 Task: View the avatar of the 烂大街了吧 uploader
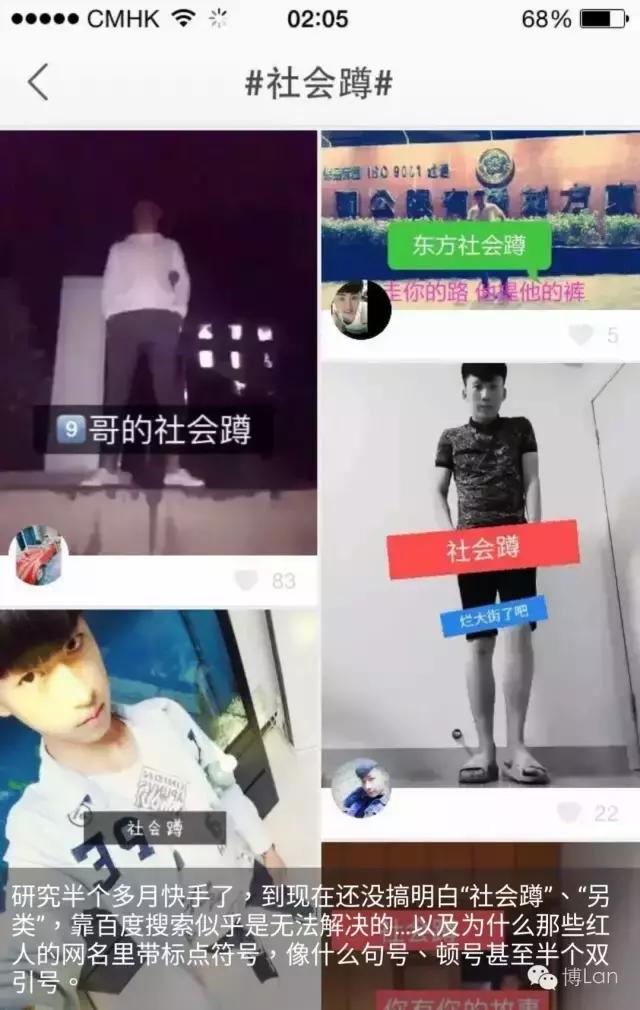click(x=360, y=787)
